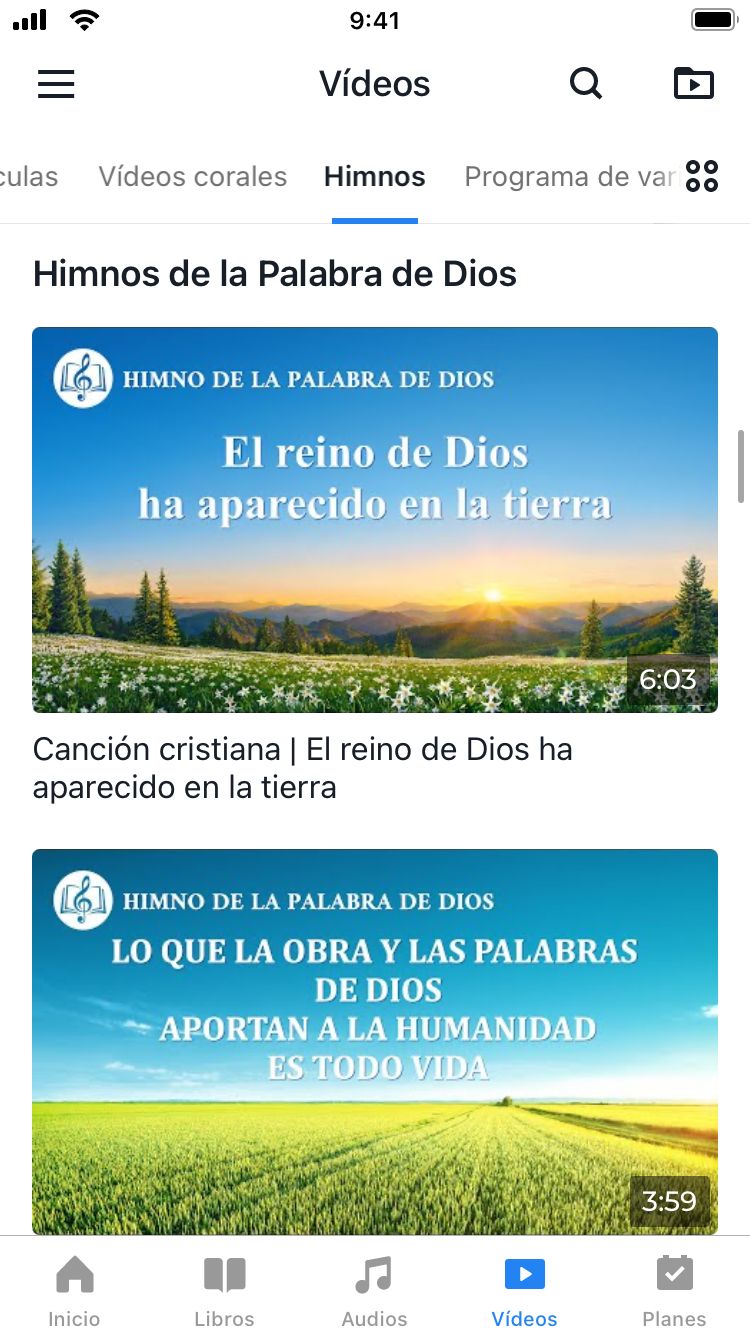Switch to Programa de variedades tab
The height and width of the screenshot is (1334, 750).
[570, 177]
